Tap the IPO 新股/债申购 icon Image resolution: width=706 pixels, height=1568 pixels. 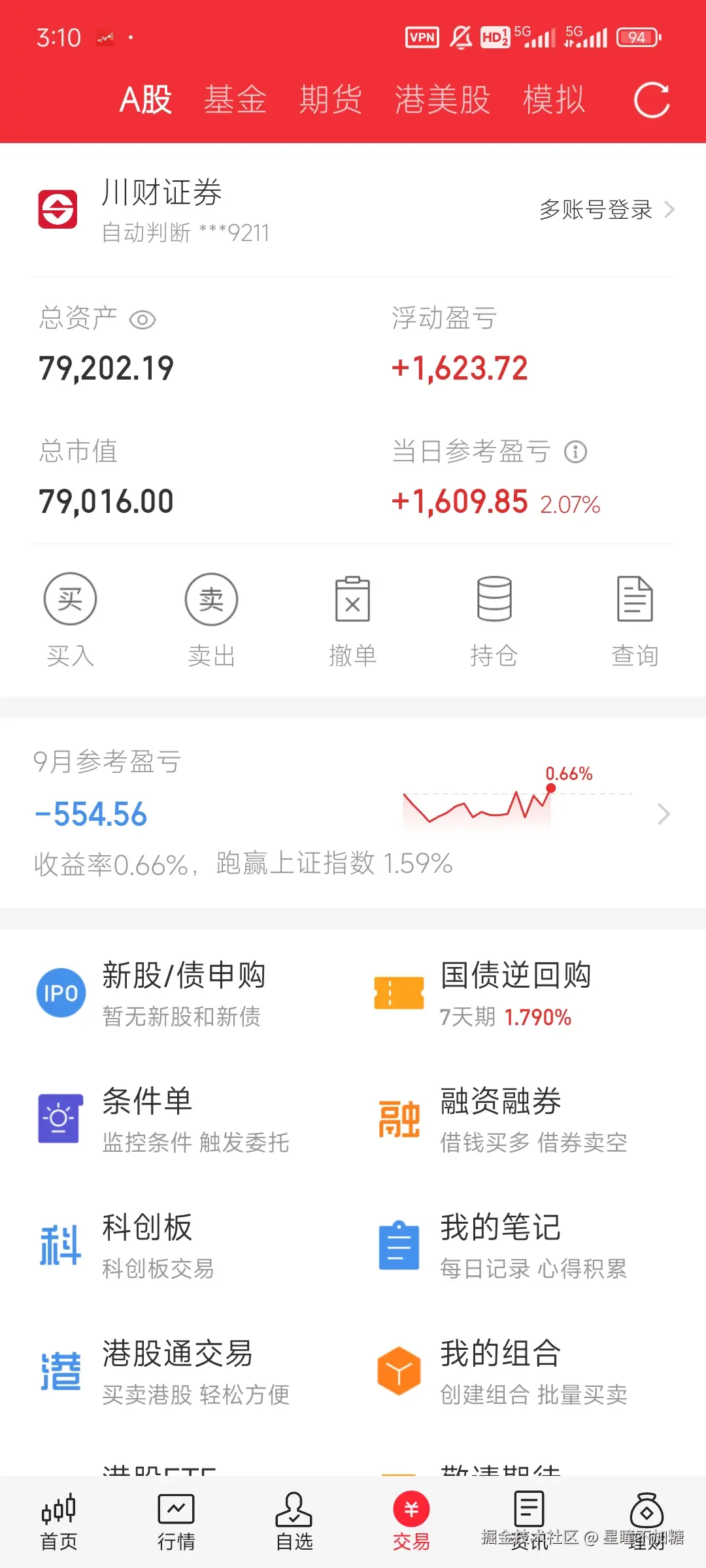tap(61, 992)
